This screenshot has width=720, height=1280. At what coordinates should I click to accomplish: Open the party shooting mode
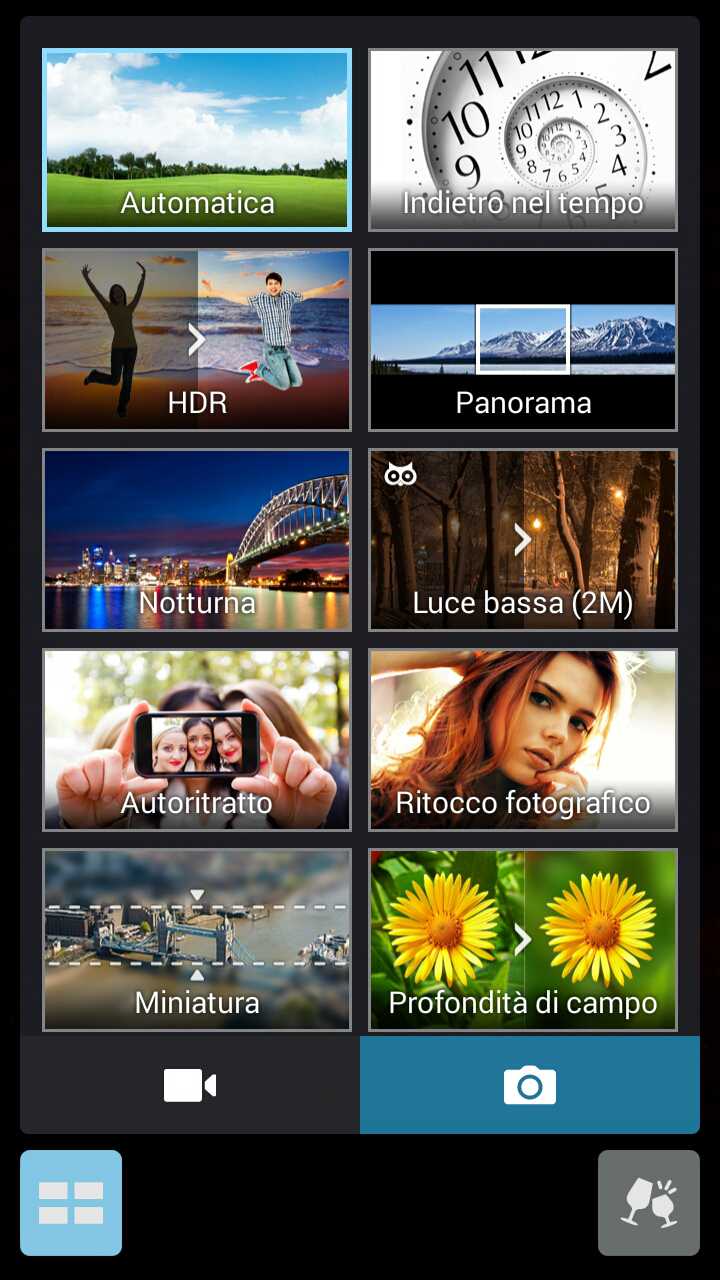[649, 1202]
